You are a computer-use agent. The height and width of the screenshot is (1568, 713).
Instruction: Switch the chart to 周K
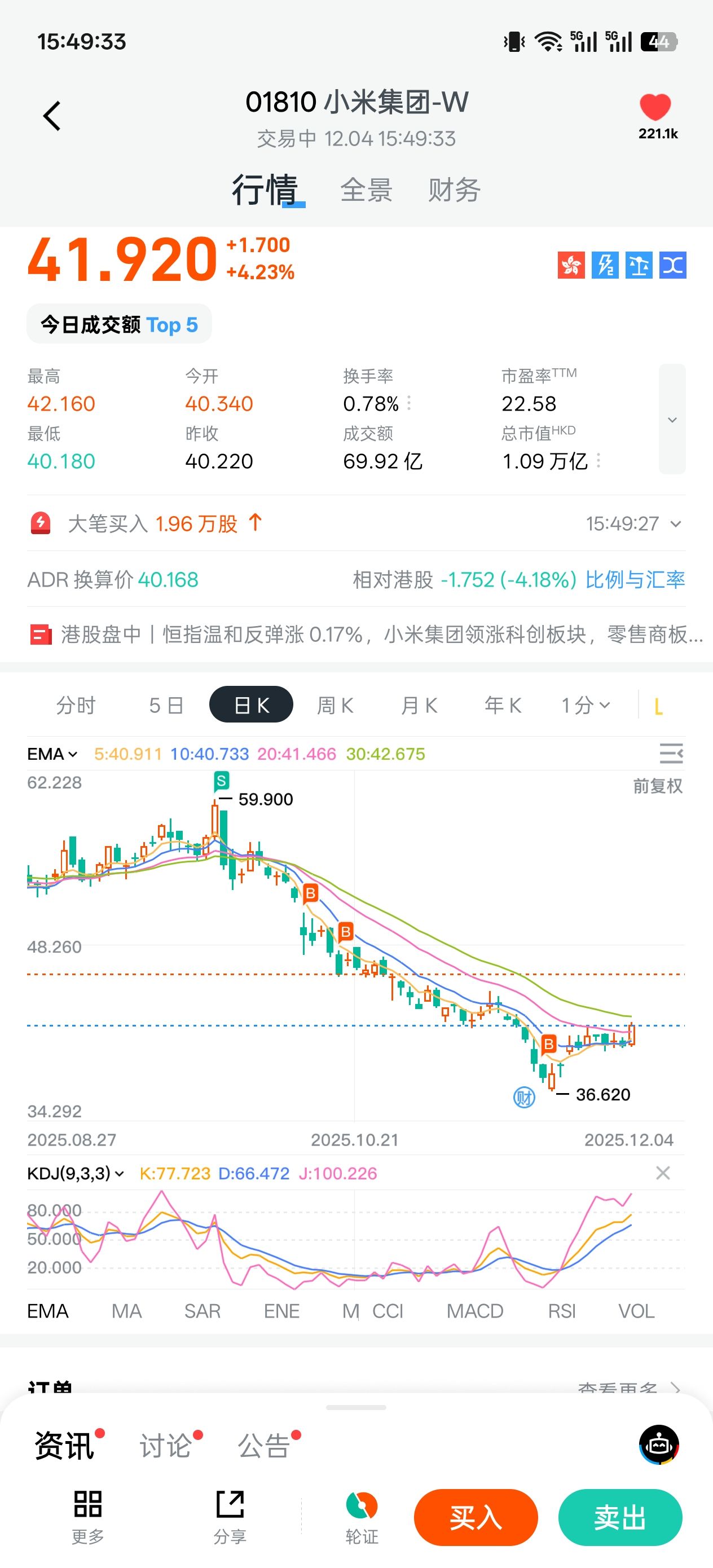[x=335, y=705]
